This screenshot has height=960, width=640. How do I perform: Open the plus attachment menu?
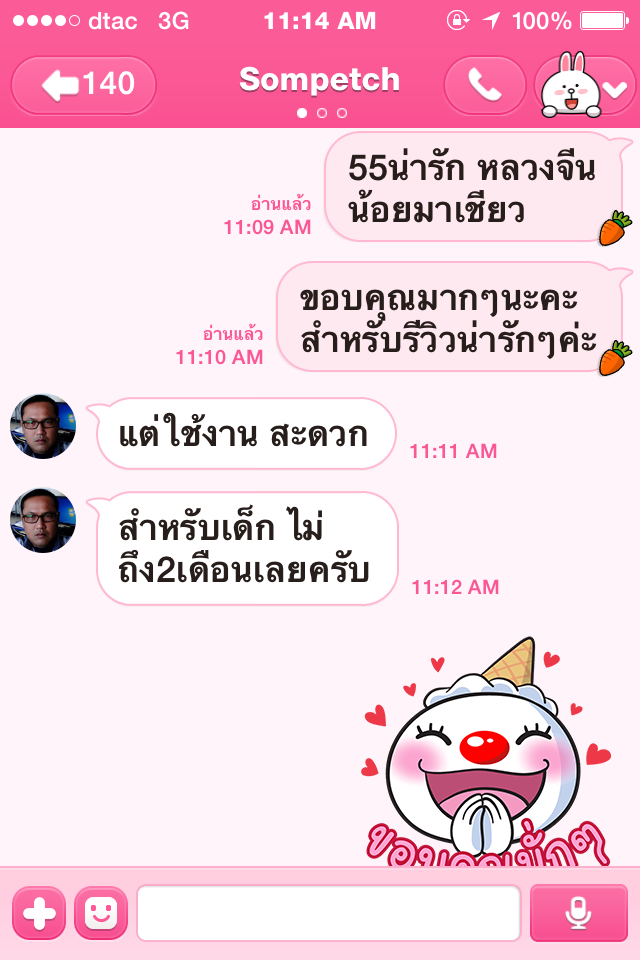39,912
